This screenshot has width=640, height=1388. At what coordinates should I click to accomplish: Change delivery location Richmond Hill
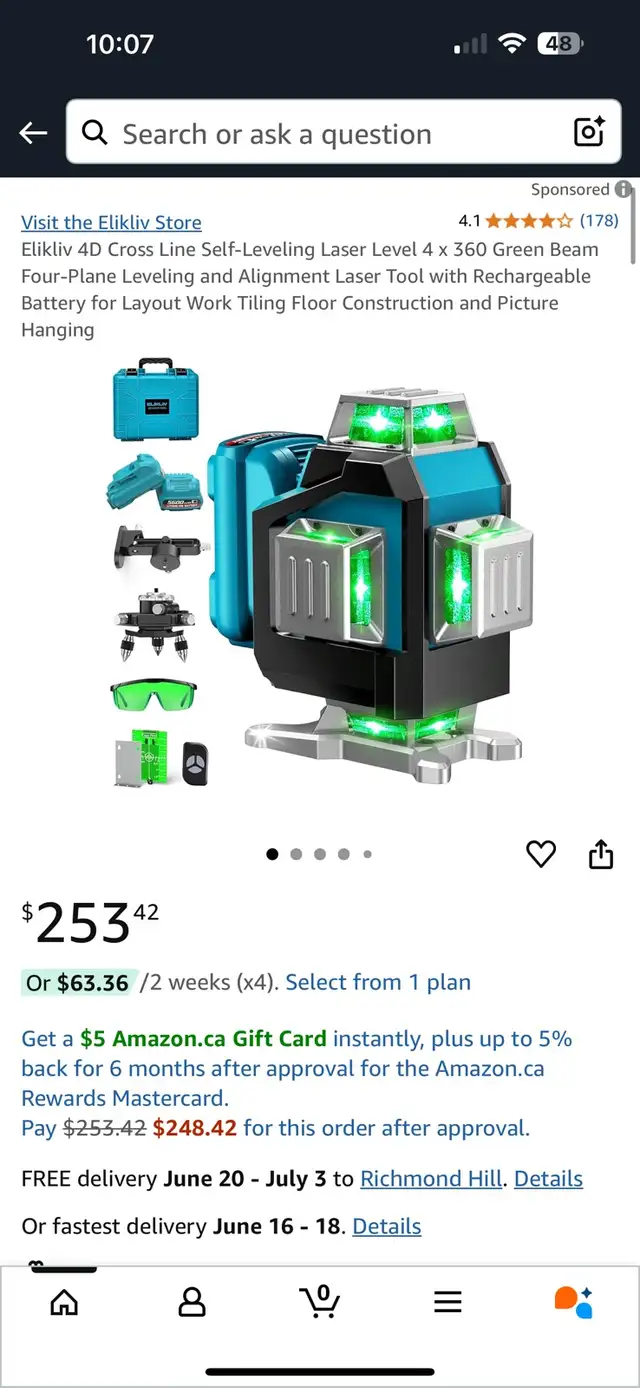coord(431,1178)
